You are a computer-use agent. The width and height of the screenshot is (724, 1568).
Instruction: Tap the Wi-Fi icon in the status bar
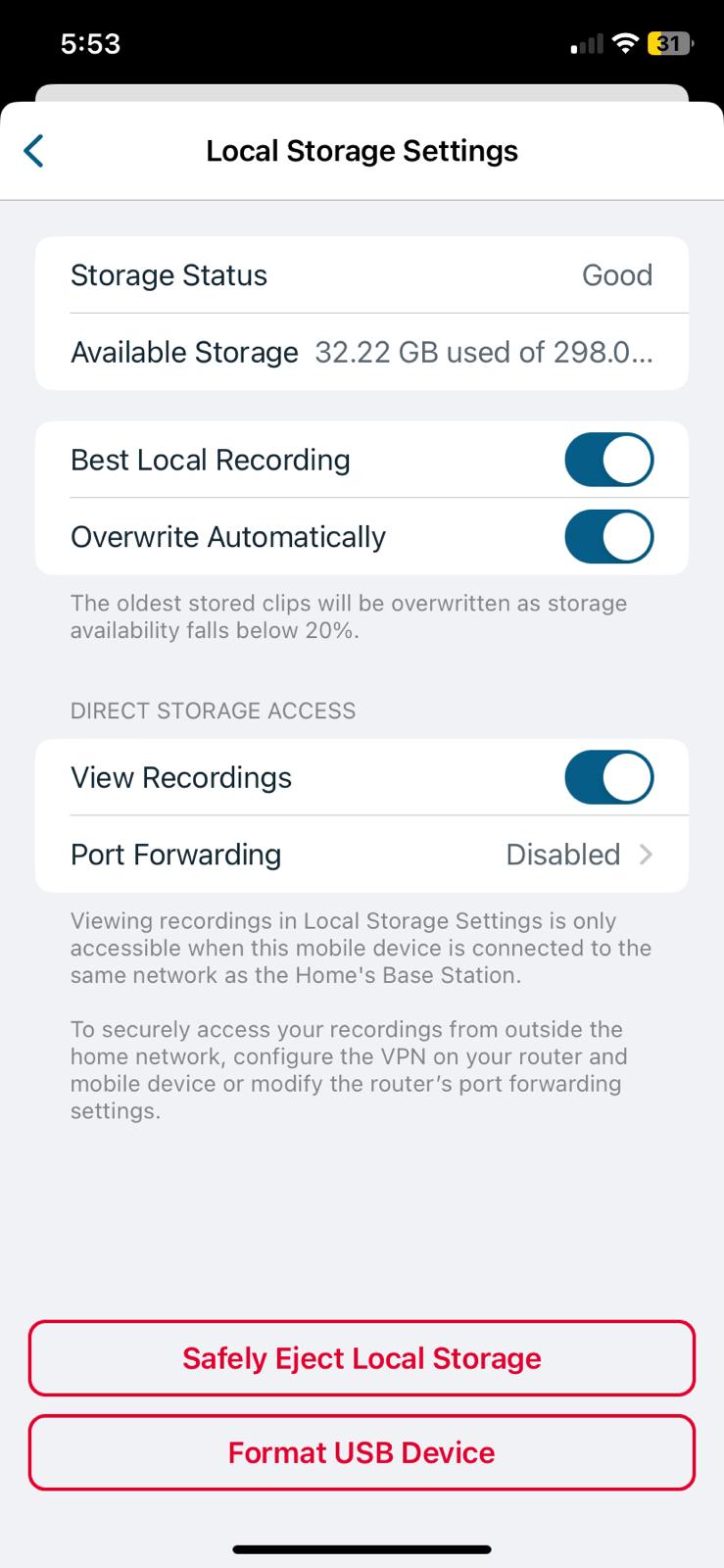[625, 43]
